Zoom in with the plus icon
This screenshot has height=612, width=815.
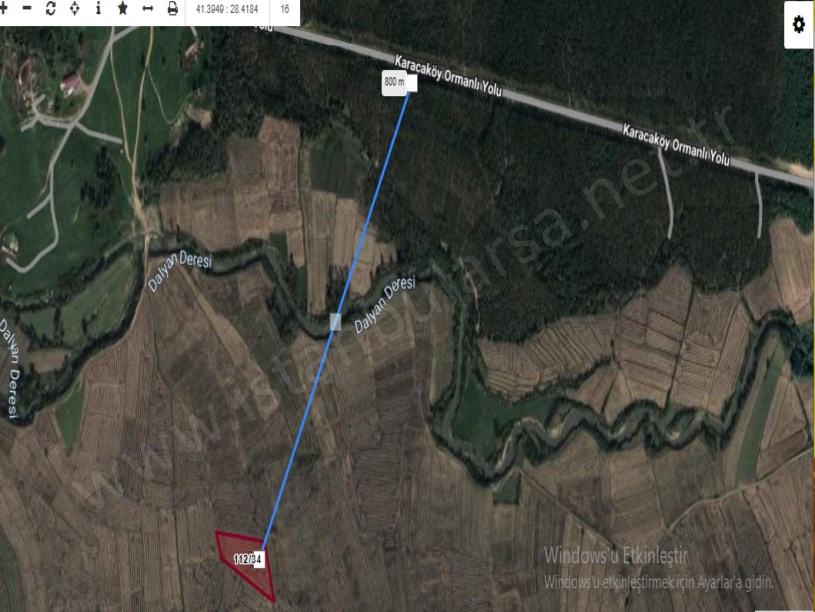[4, 8]
